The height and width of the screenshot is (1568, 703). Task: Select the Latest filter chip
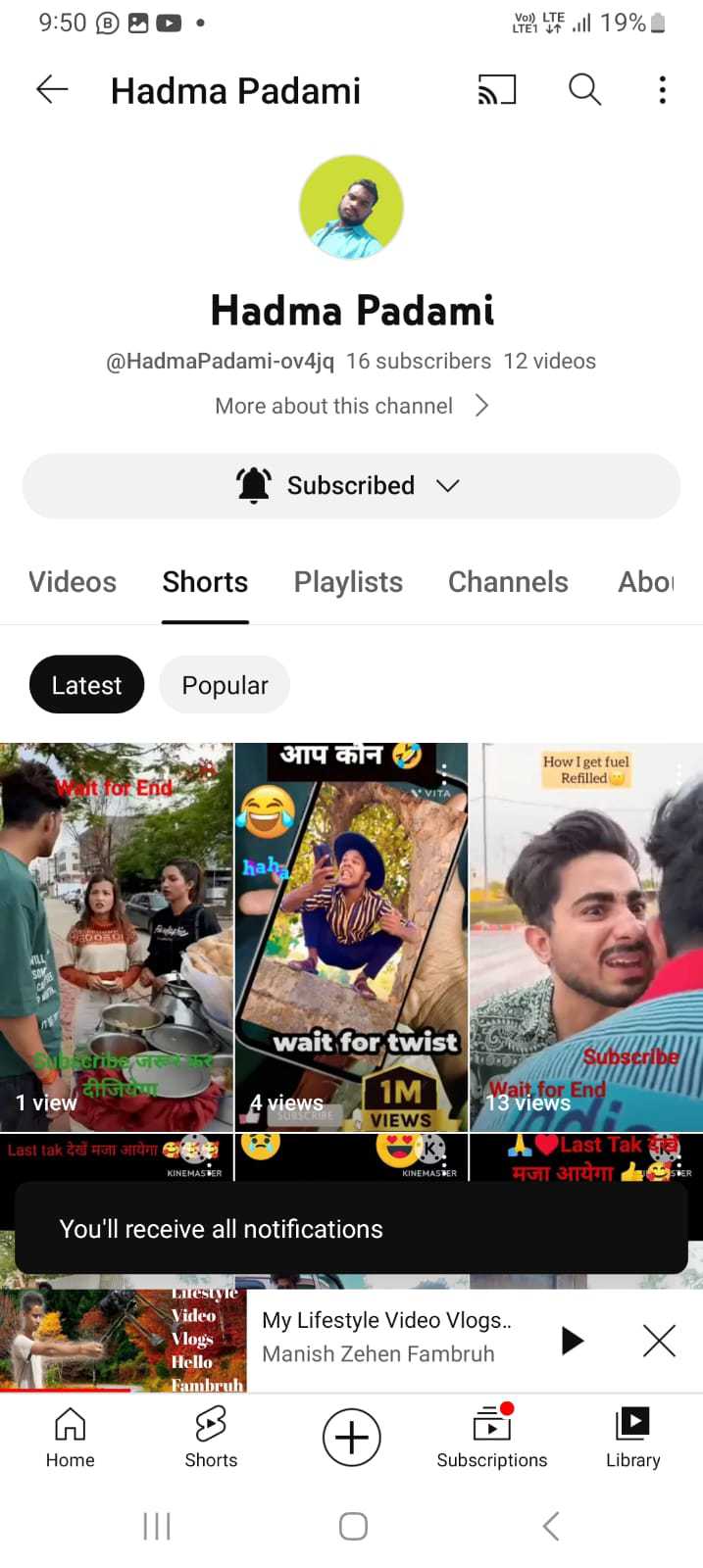pos(86,685)
